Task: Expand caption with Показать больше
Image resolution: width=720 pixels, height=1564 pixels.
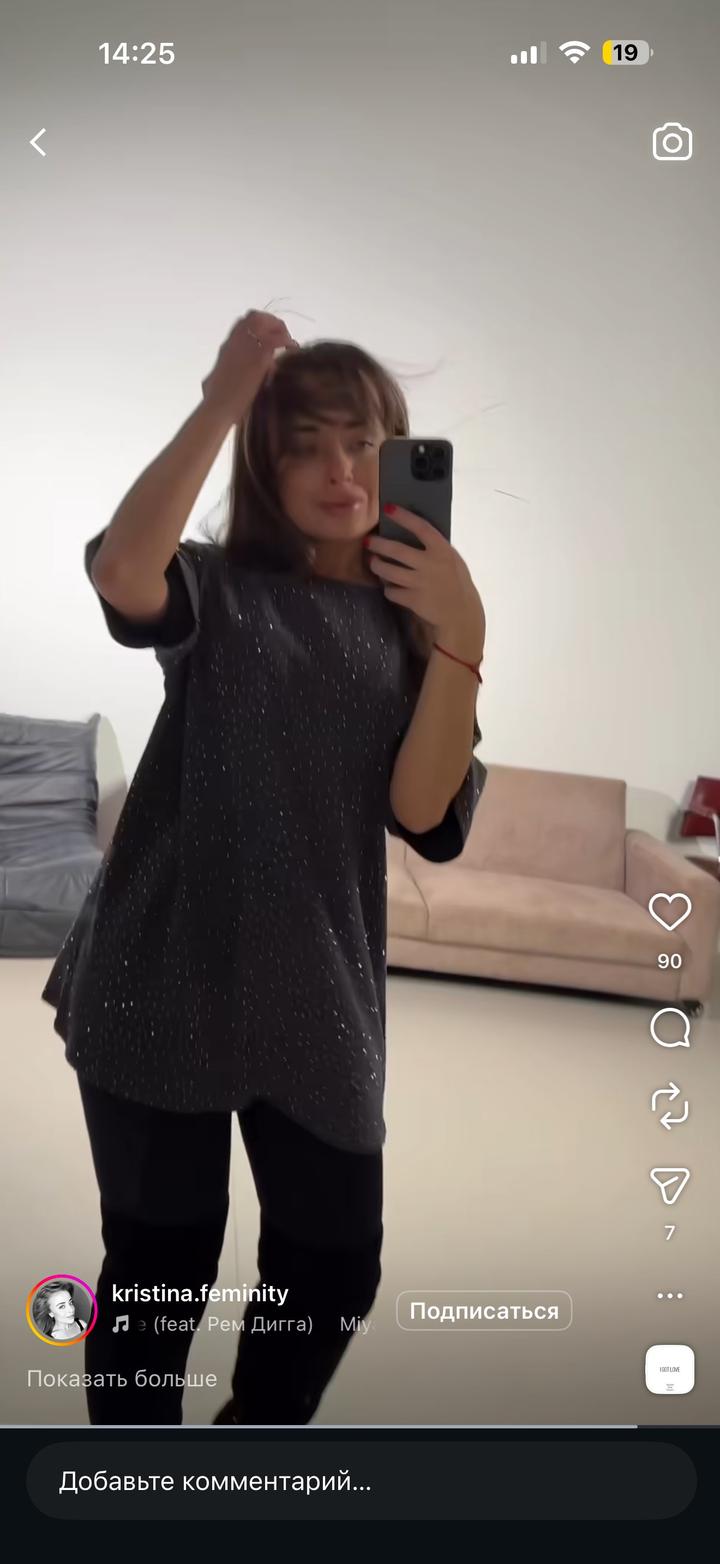Action: coord(122,1378)
